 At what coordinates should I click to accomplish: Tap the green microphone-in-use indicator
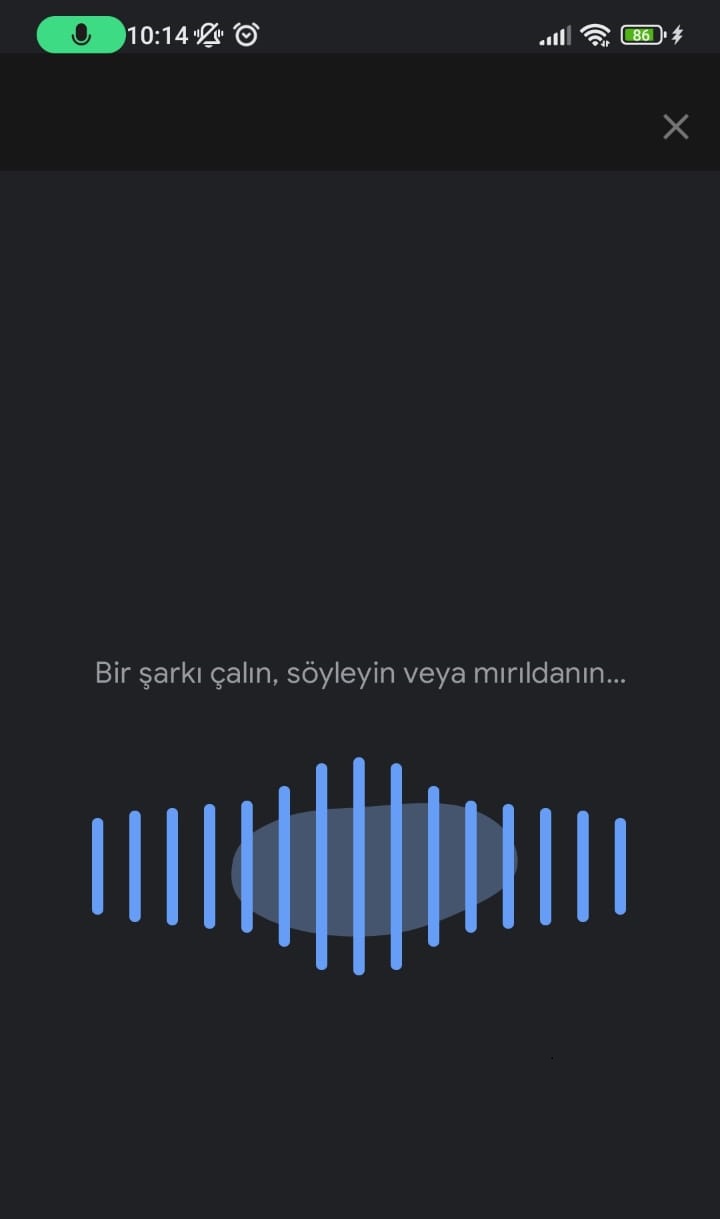coord(80,34)
